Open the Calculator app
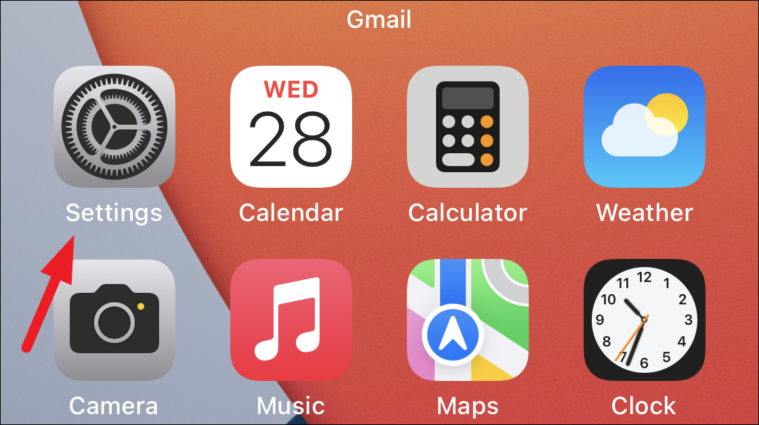The image size is (759, 425). (x=467, y=127)
